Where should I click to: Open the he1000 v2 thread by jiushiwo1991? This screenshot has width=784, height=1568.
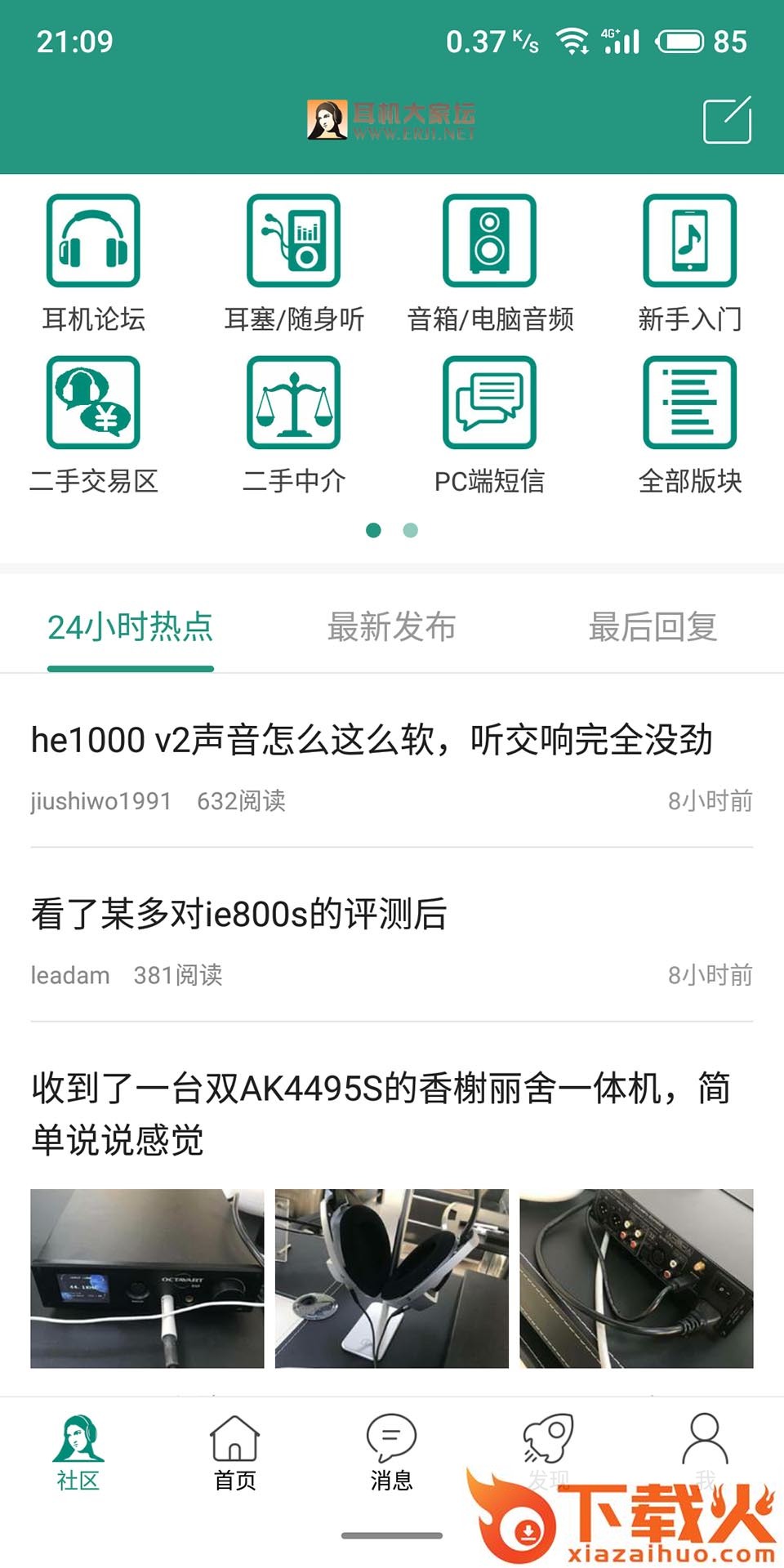[x=372, y=741]
